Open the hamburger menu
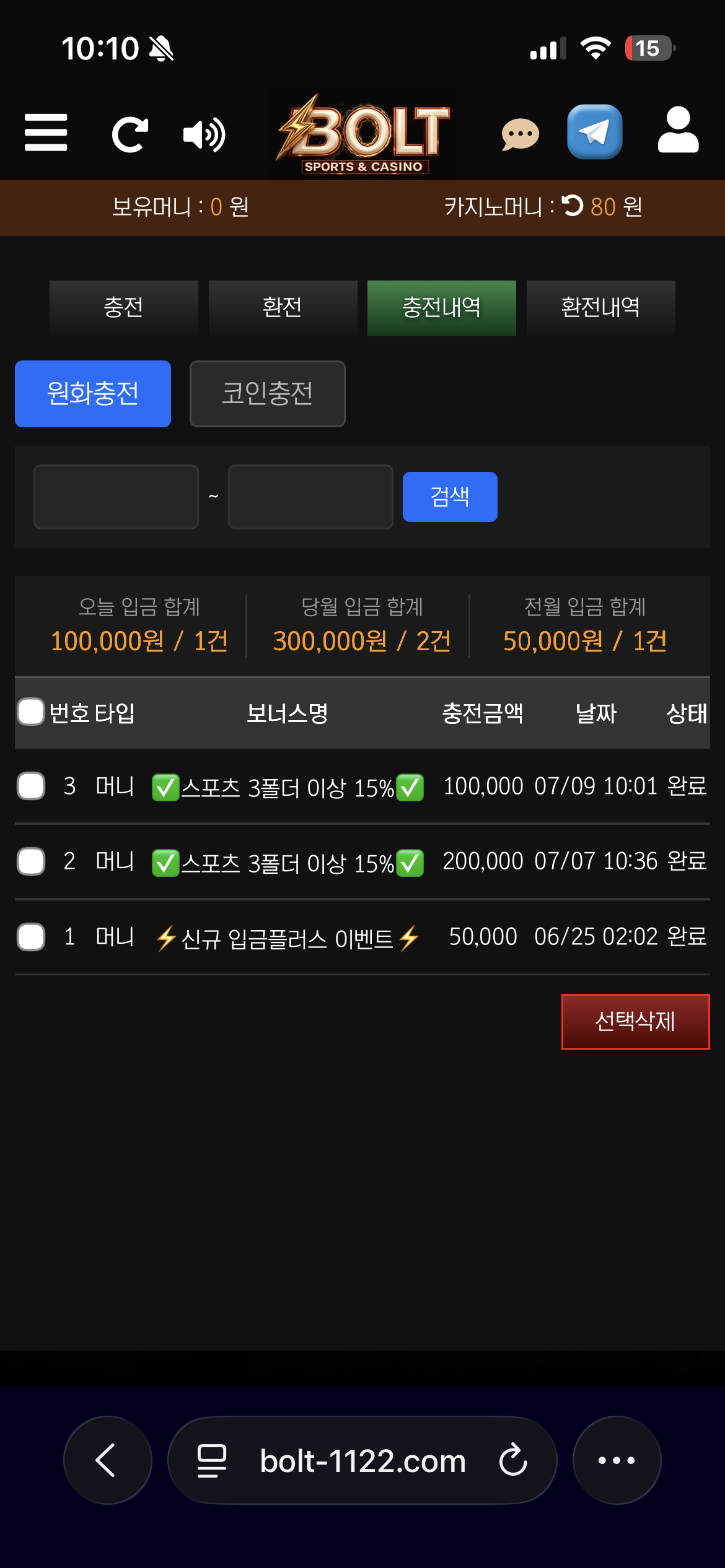725x1568 pixels. pos(46,133)
